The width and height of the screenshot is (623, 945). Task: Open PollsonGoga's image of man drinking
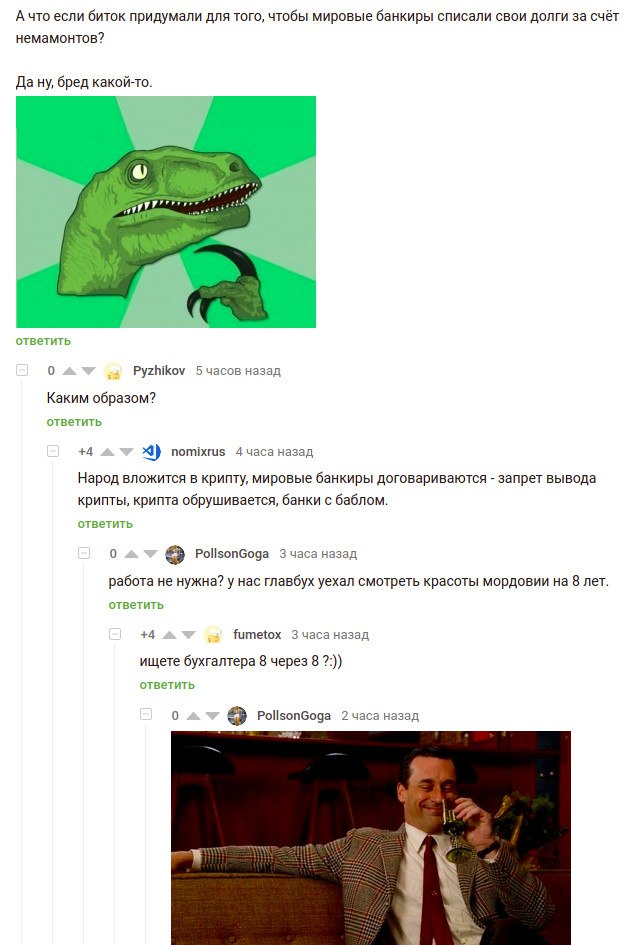[x=370, y=838]
